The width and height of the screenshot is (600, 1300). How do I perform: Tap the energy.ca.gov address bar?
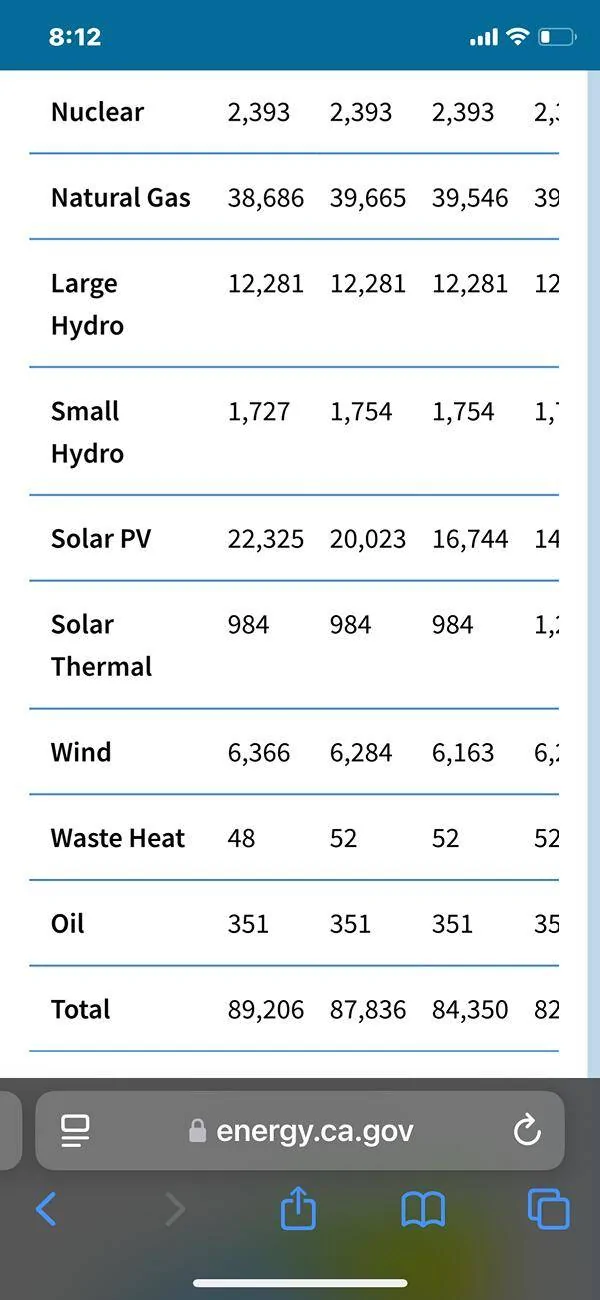point(300,1131)
